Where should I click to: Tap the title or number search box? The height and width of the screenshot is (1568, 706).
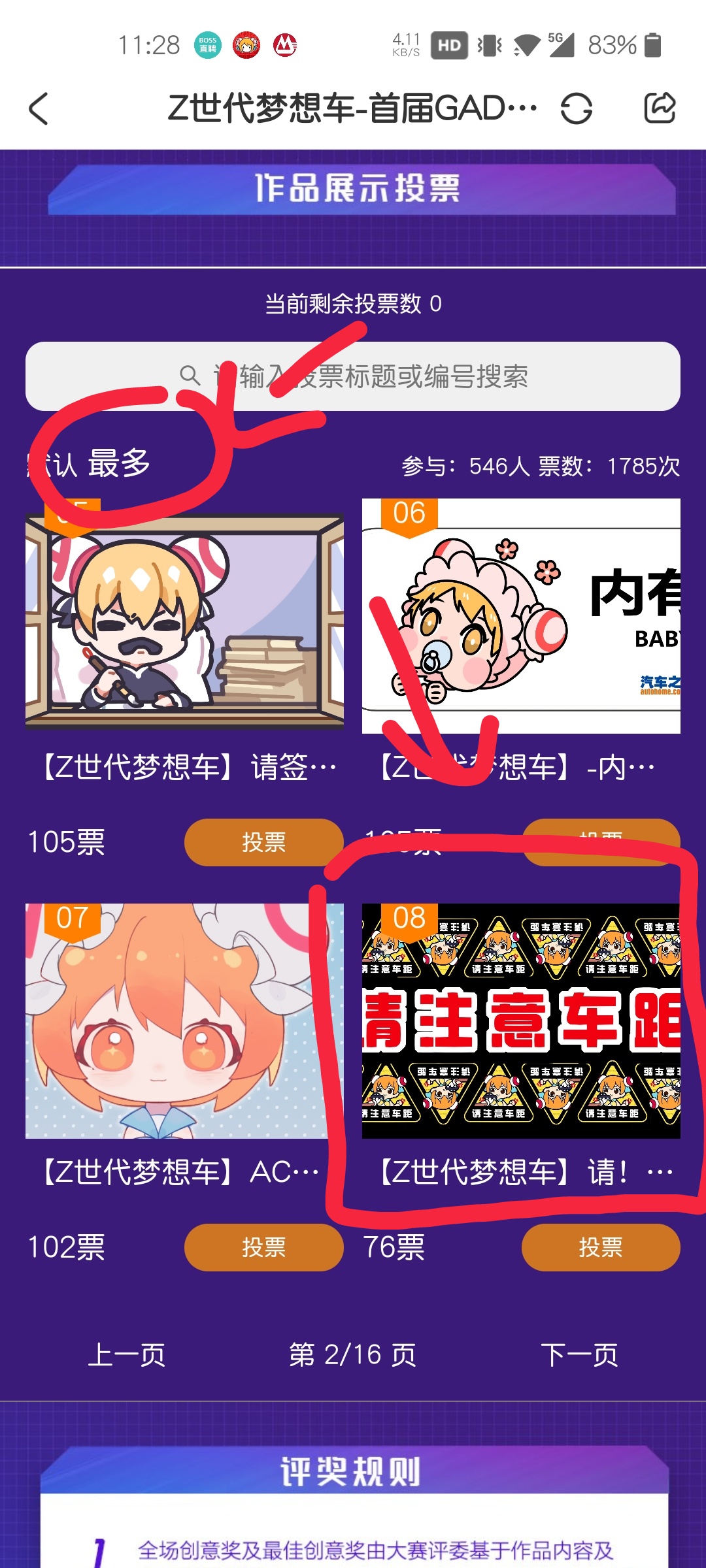point(353,376)
